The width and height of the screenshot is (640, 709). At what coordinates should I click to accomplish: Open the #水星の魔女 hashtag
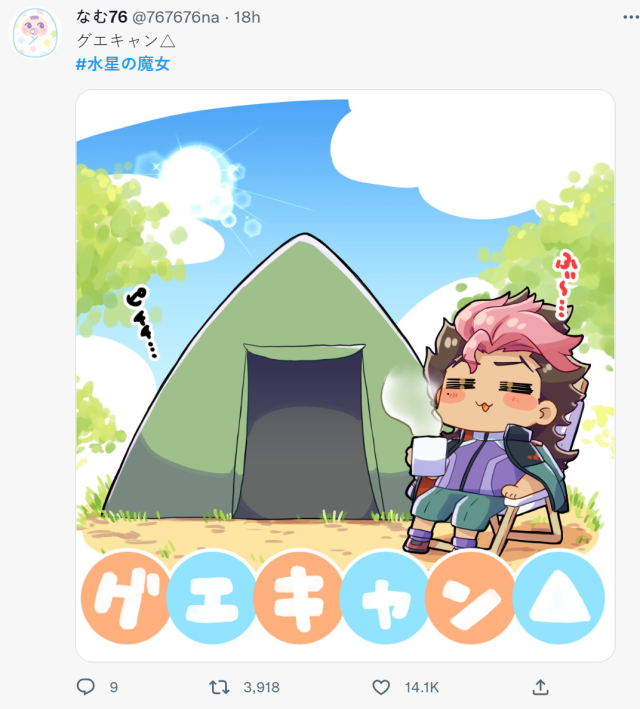(122, 64)
